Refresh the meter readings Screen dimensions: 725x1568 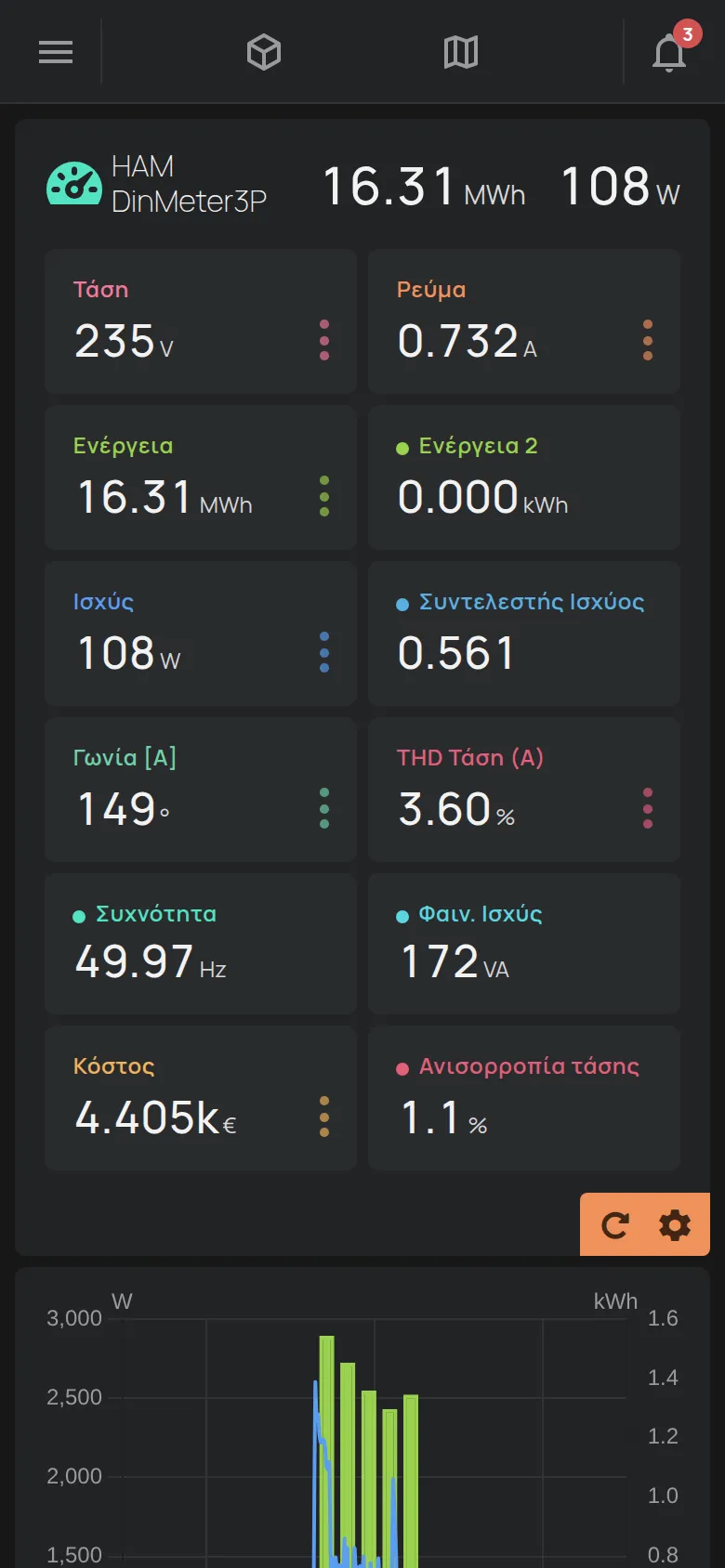click(x=615, y=1225)
